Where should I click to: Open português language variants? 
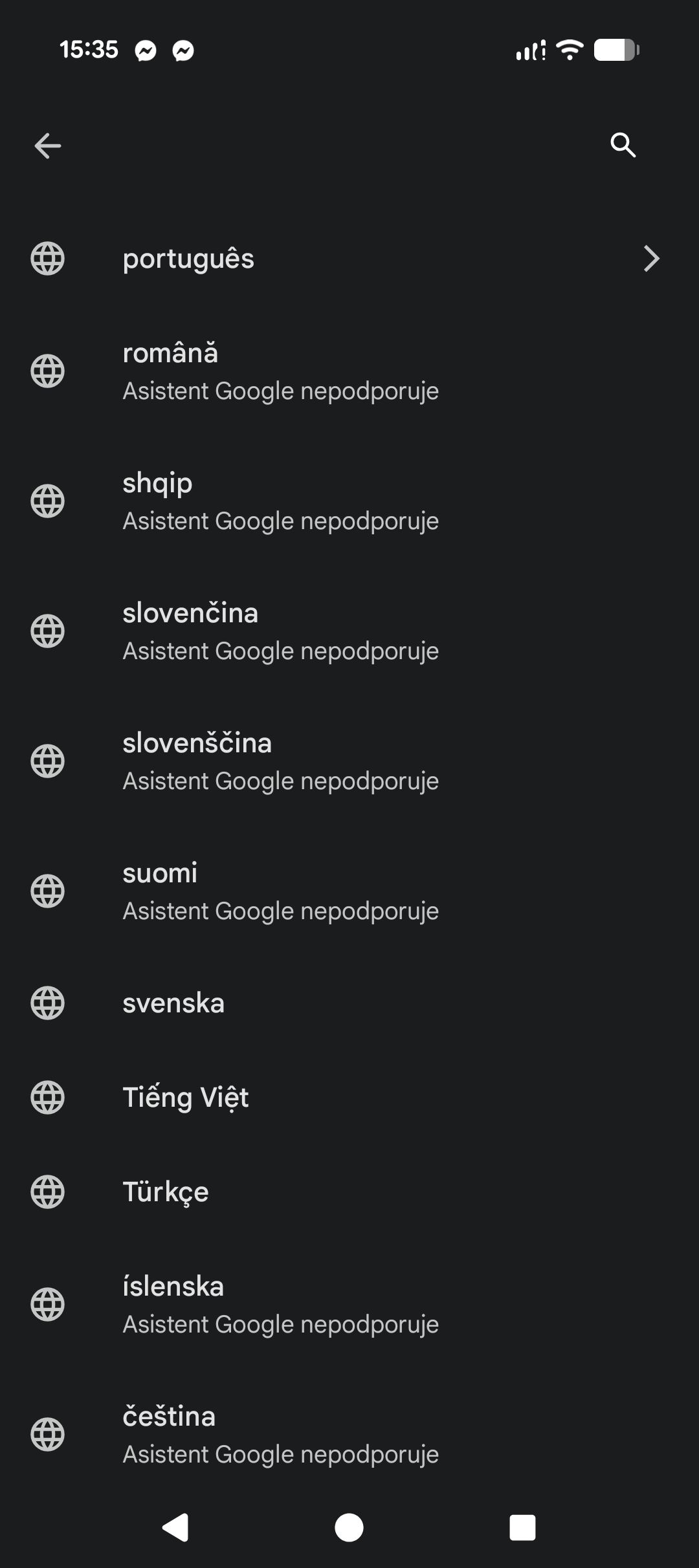349,259
